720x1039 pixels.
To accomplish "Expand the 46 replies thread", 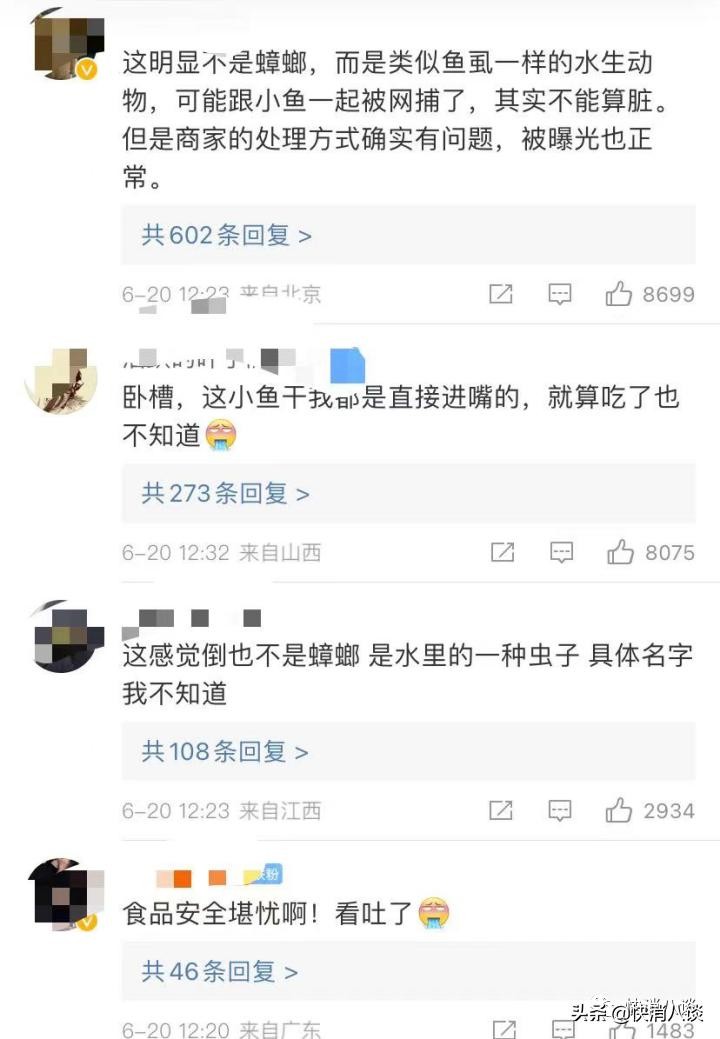I will click(x=220, y=971).
